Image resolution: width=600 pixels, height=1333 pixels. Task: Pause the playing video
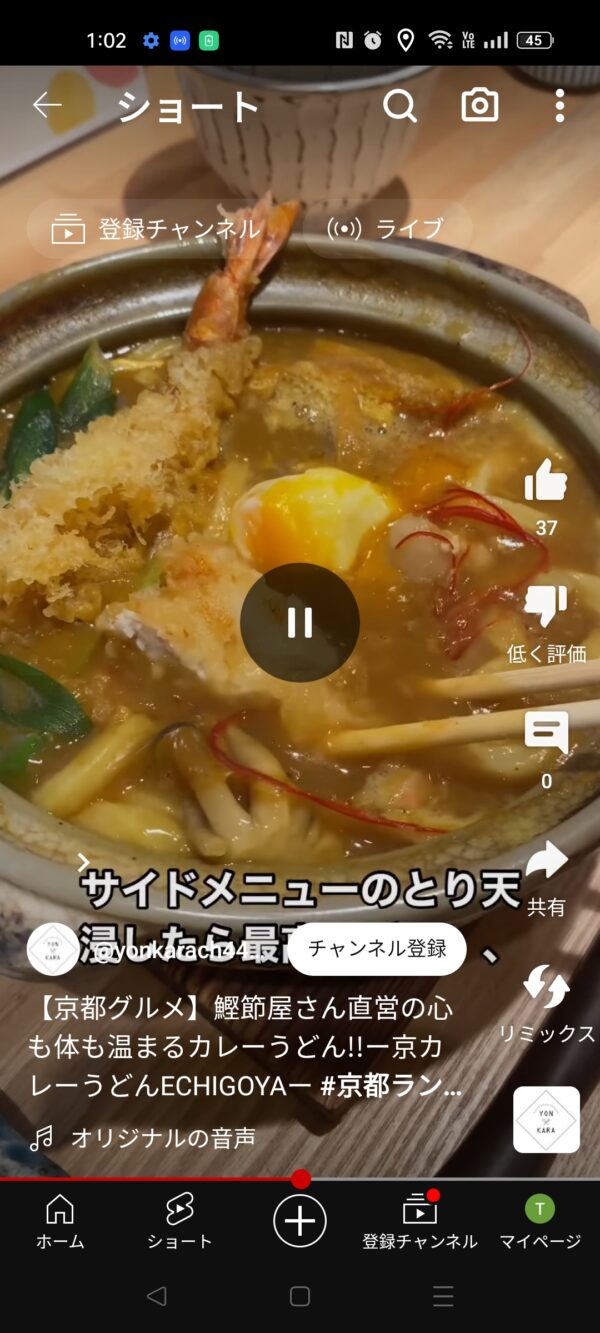(x=300, y=622)
